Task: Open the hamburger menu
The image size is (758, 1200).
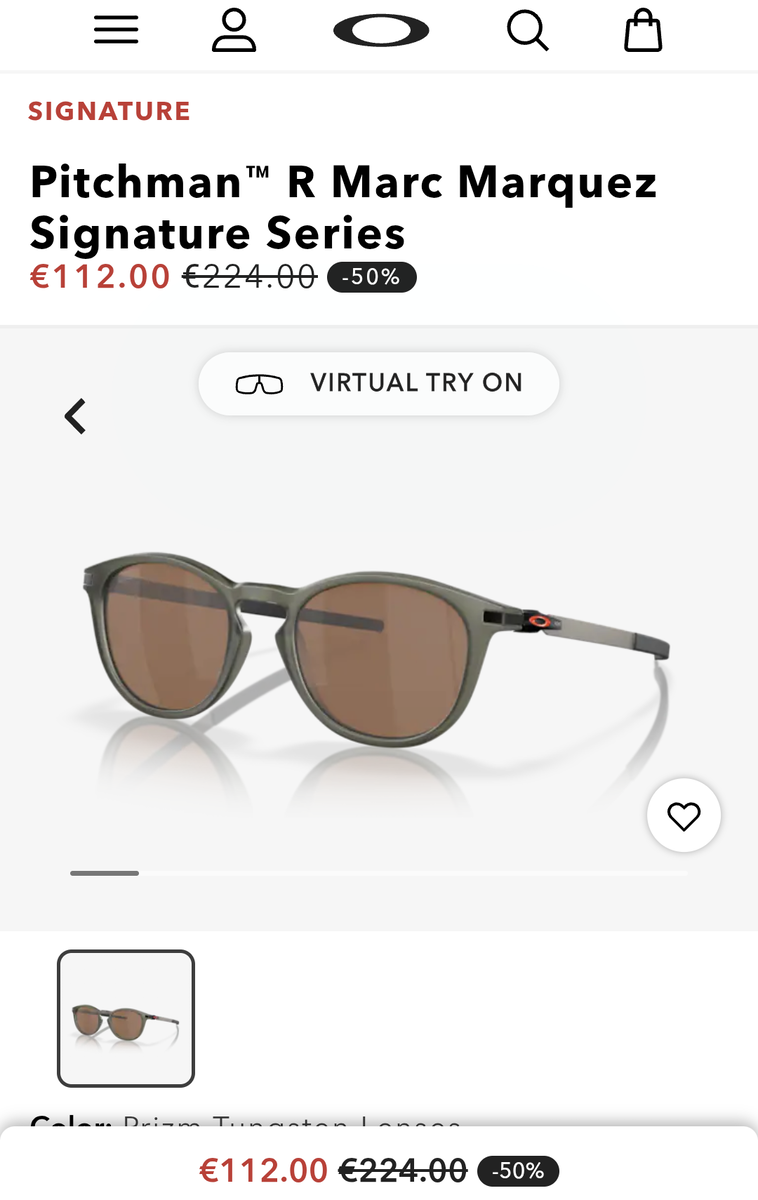Action: 116,31
